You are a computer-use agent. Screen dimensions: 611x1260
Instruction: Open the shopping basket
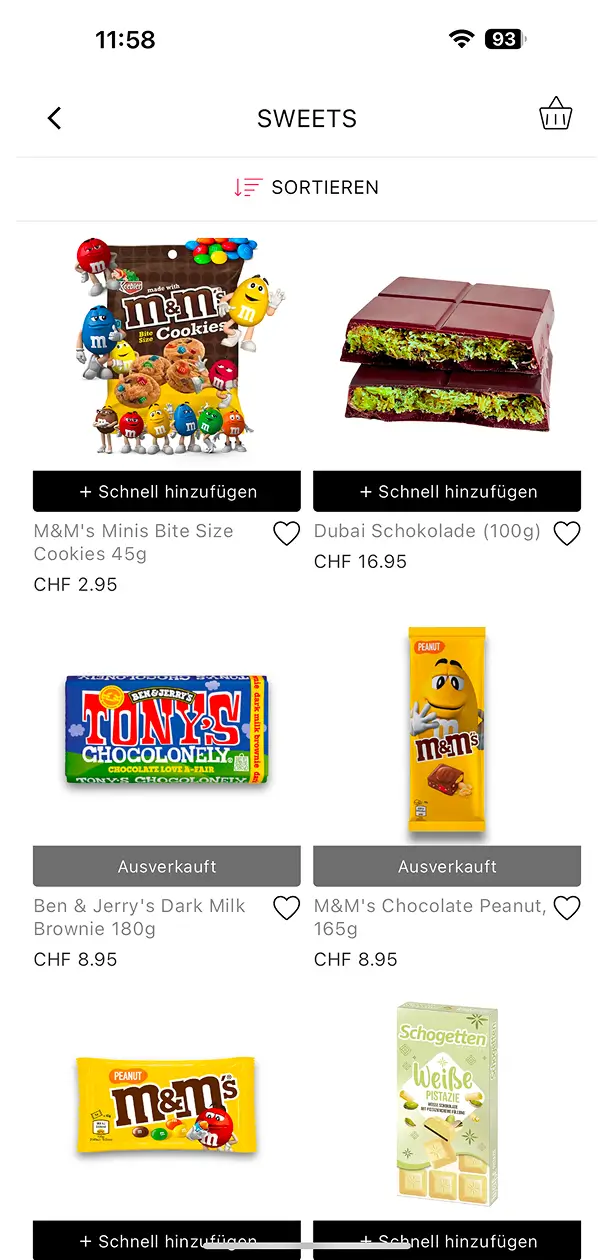coord(555,115)
